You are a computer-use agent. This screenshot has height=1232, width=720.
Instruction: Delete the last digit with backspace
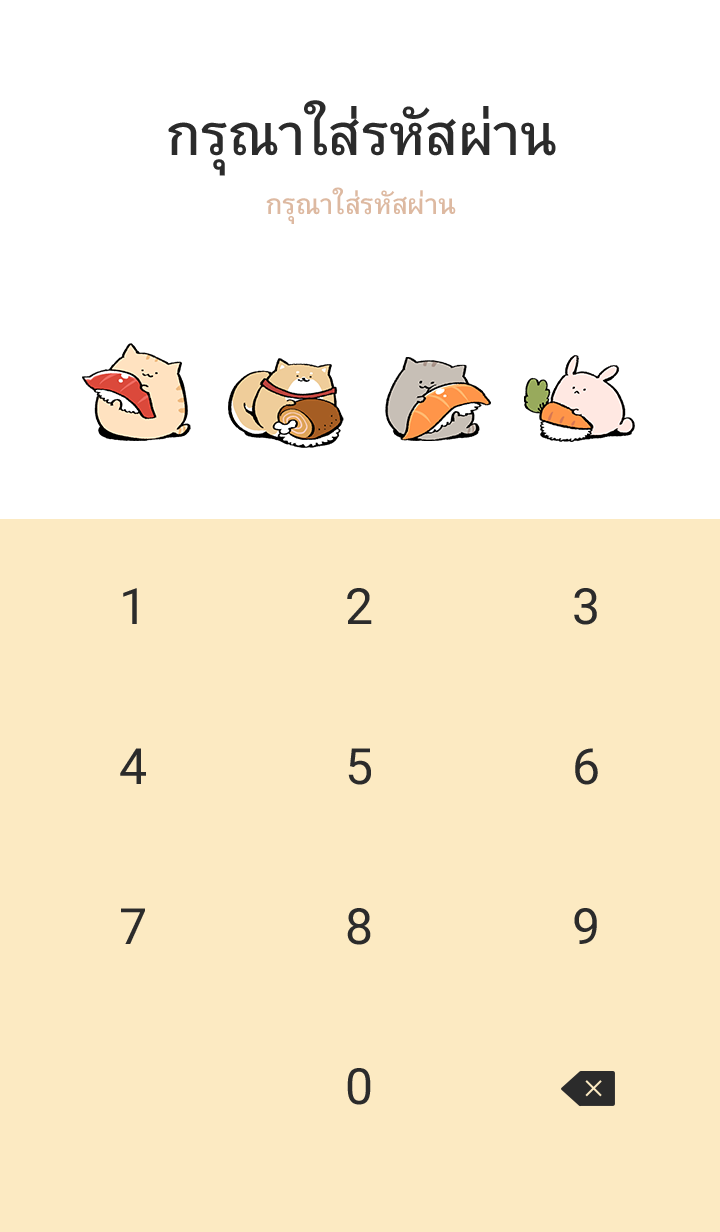coord(589,1088)
